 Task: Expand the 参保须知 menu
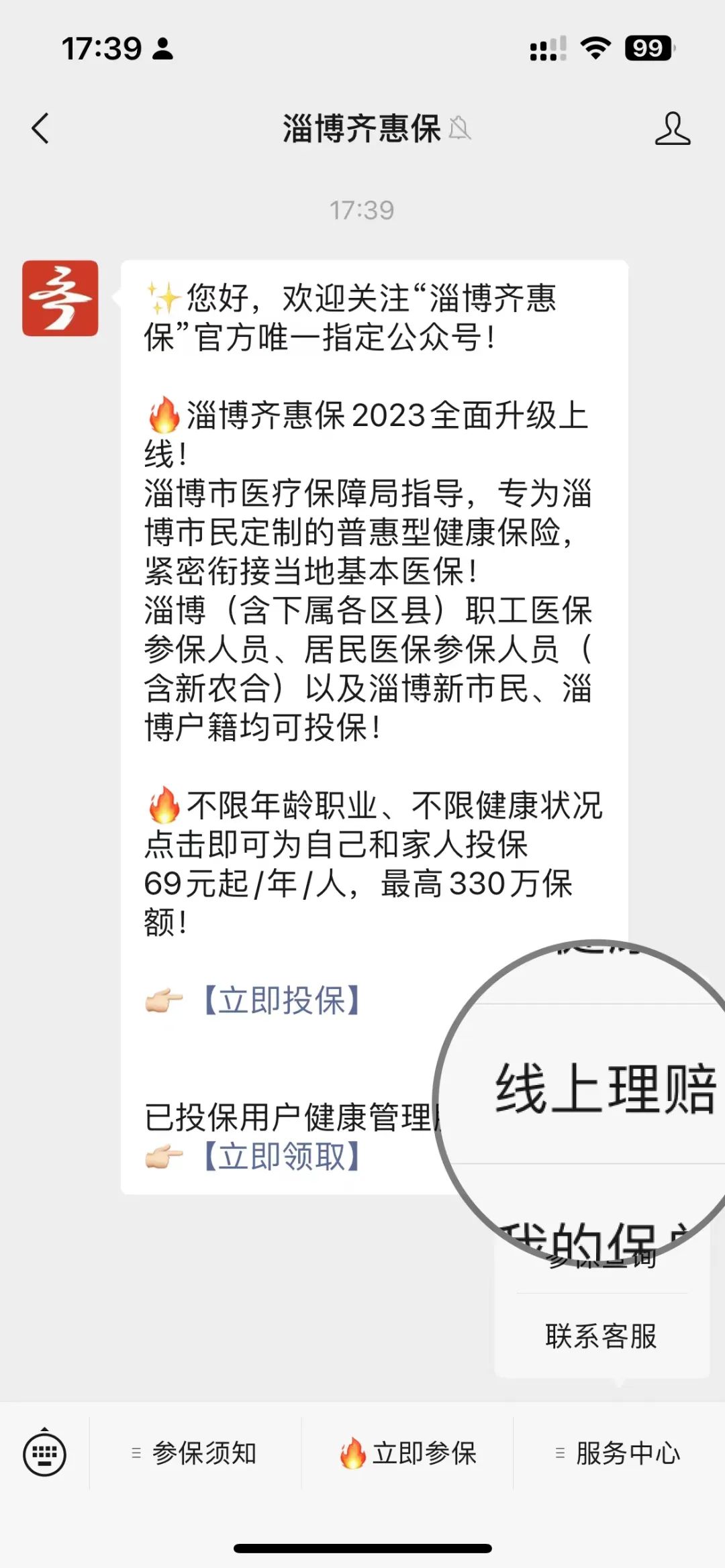pos(195,1453)
